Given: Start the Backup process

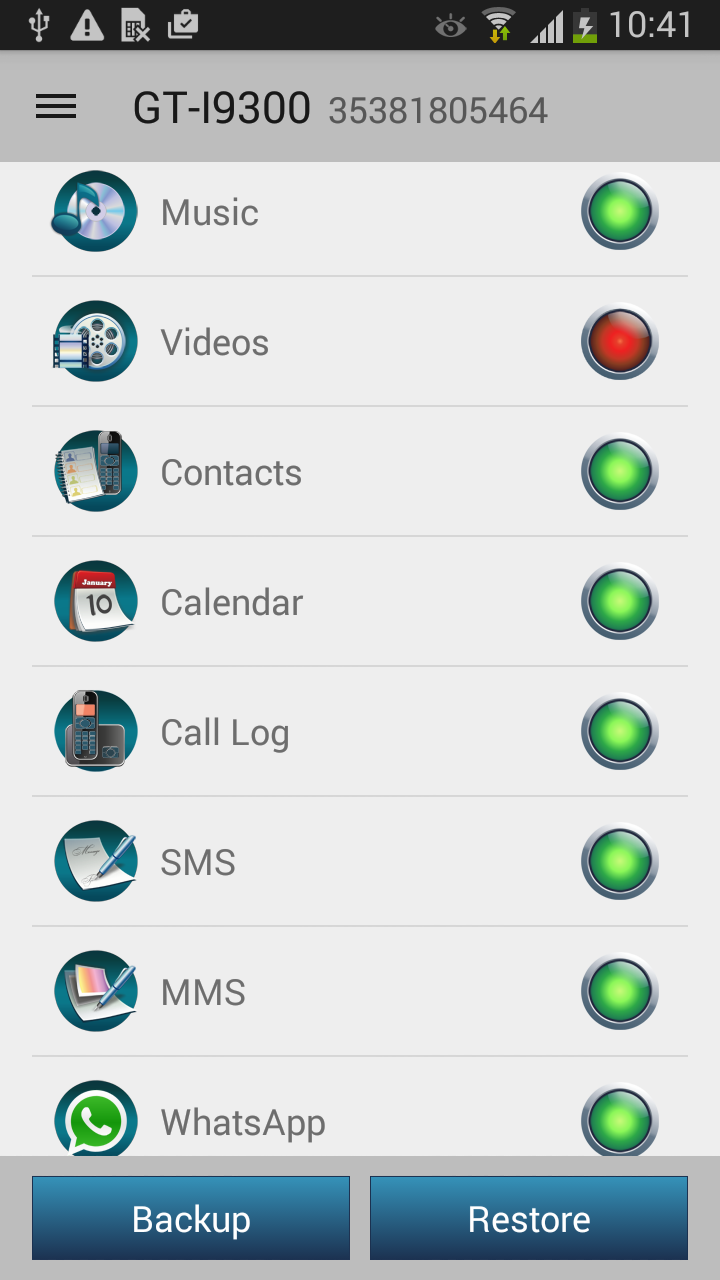Looking at the screenshot, I should coord(191,1218).
